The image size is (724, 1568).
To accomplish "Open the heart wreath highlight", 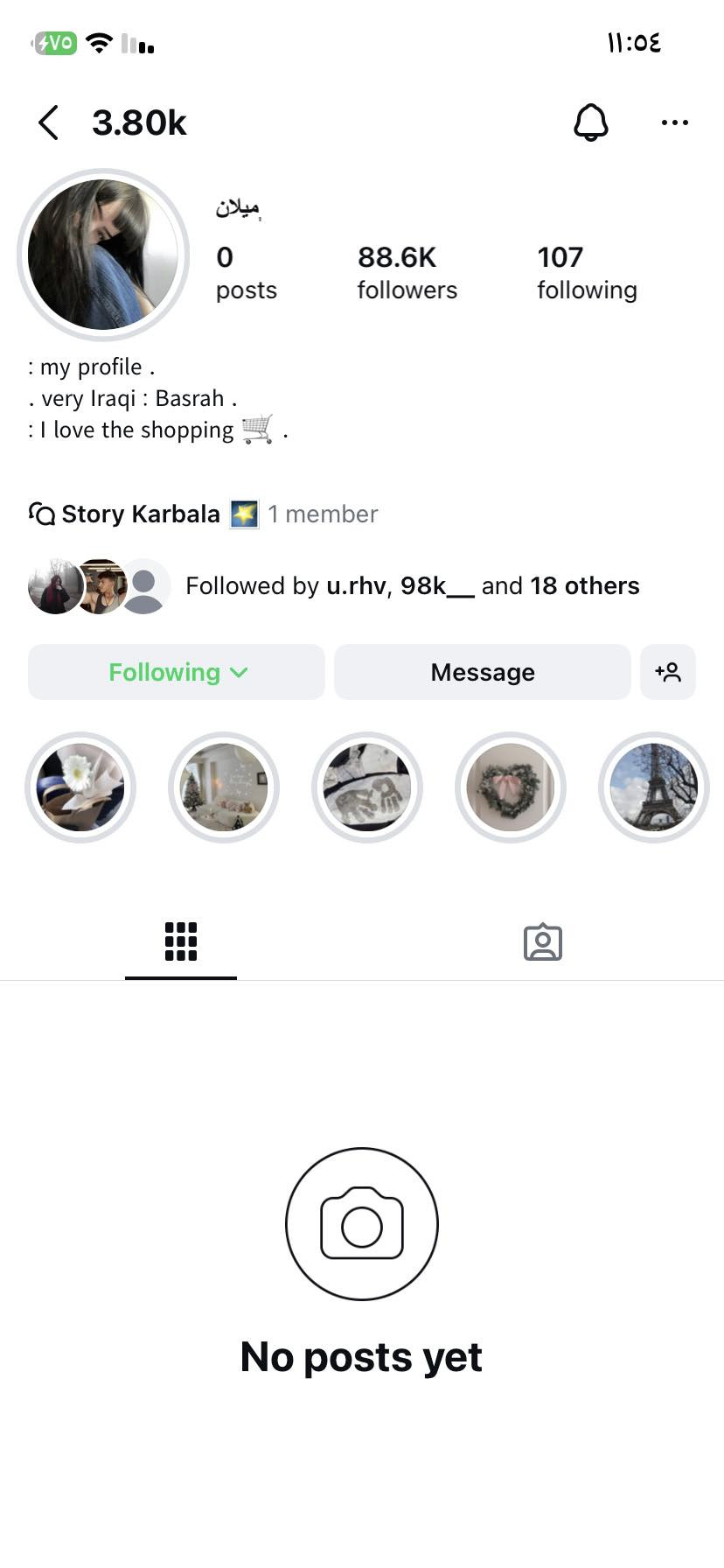I will 511,787.
